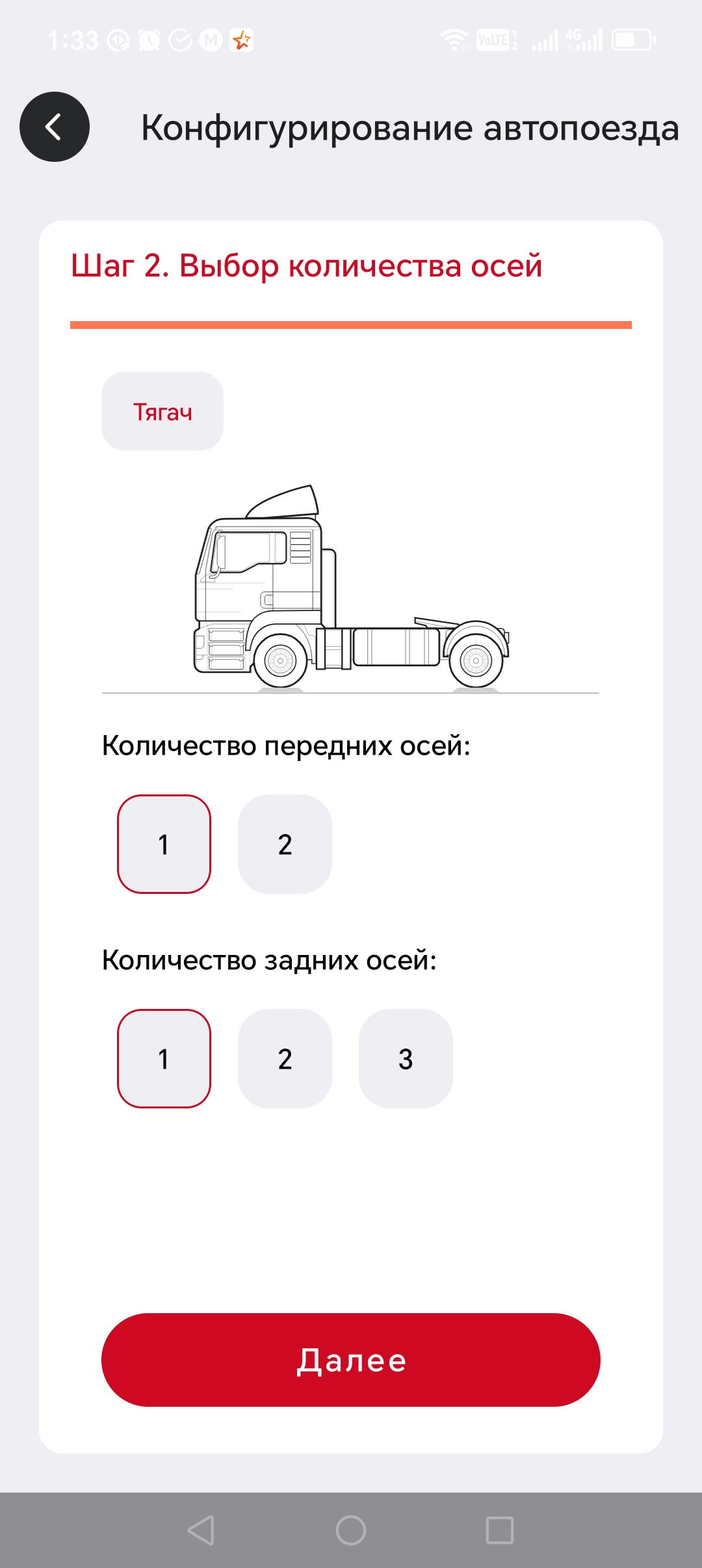Screen dimensions: 702x1568
Task: Tap the Далее button to continue
Action: coord(351,1360)
